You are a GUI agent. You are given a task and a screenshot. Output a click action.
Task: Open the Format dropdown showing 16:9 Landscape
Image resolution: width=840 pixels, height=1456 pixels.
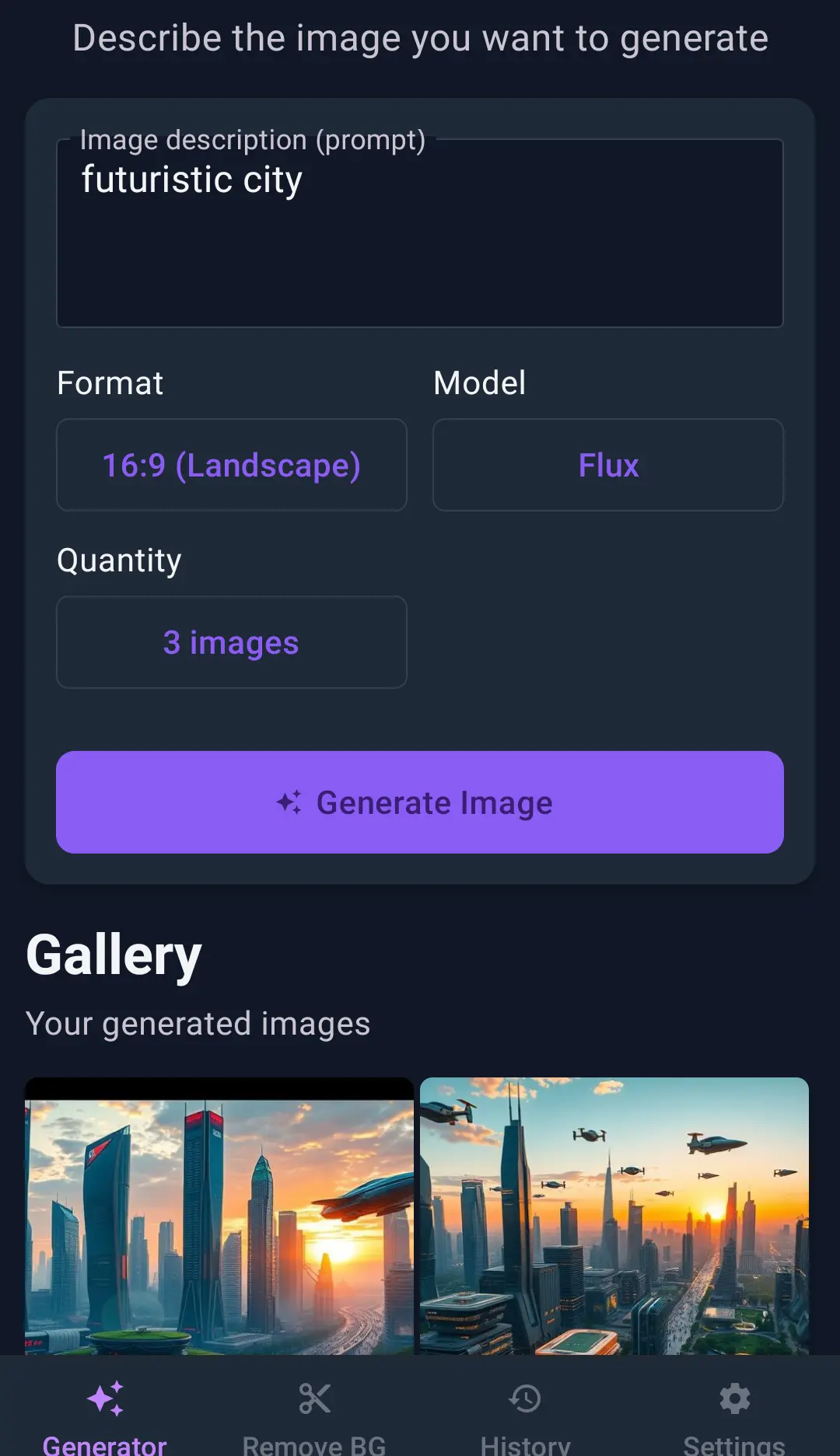click(231, 464)
